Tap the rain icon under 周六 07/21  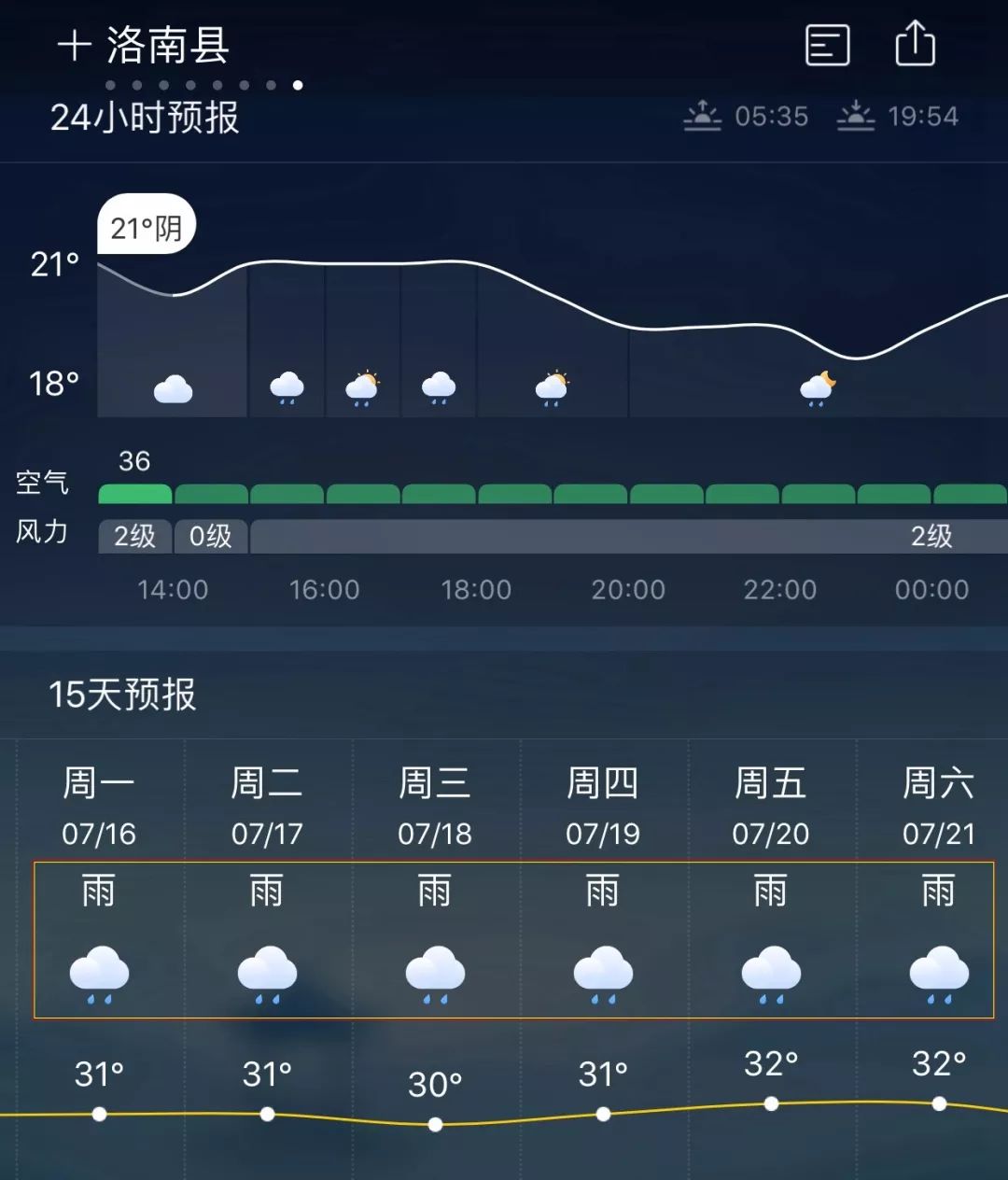point(939,971)
